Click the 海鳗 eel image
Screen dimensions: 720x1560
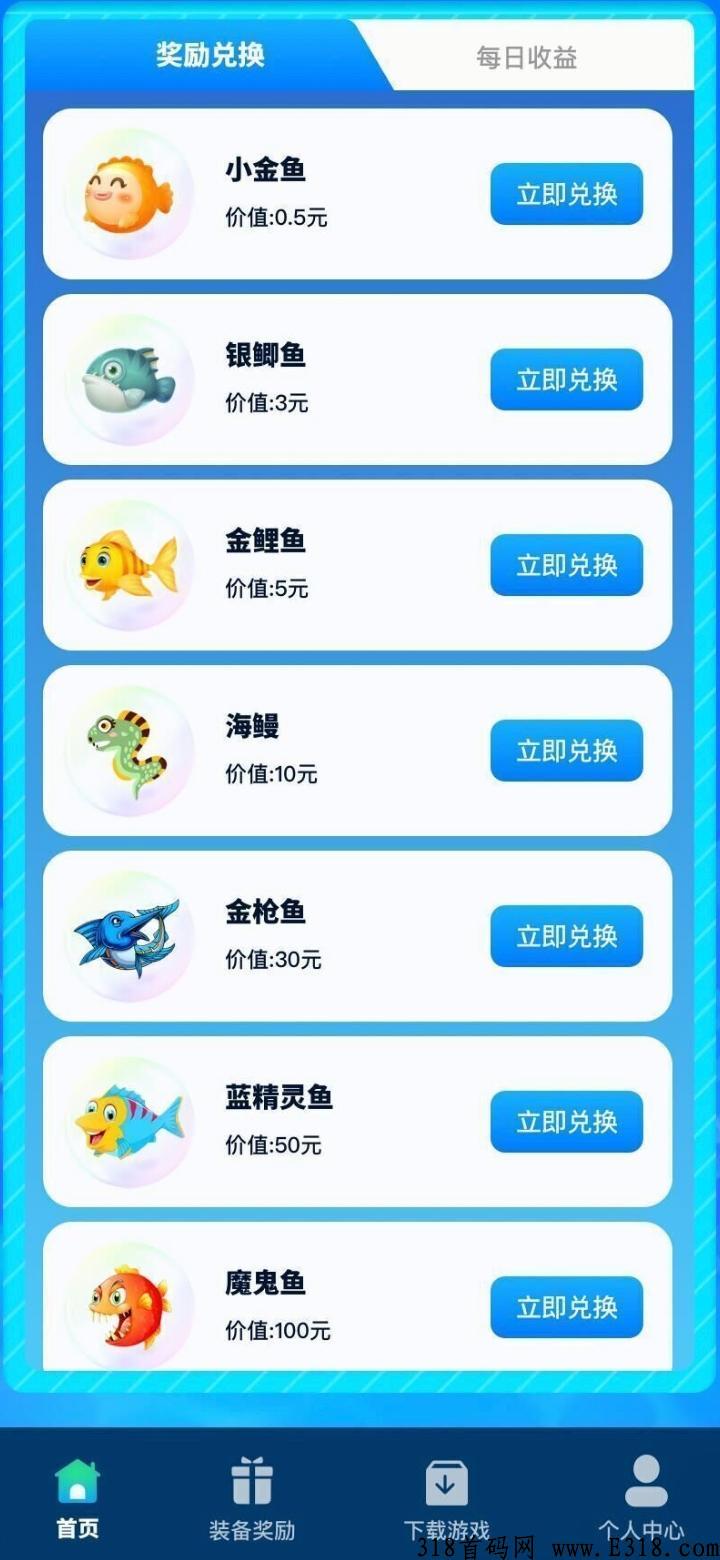(x=127, y=750)
